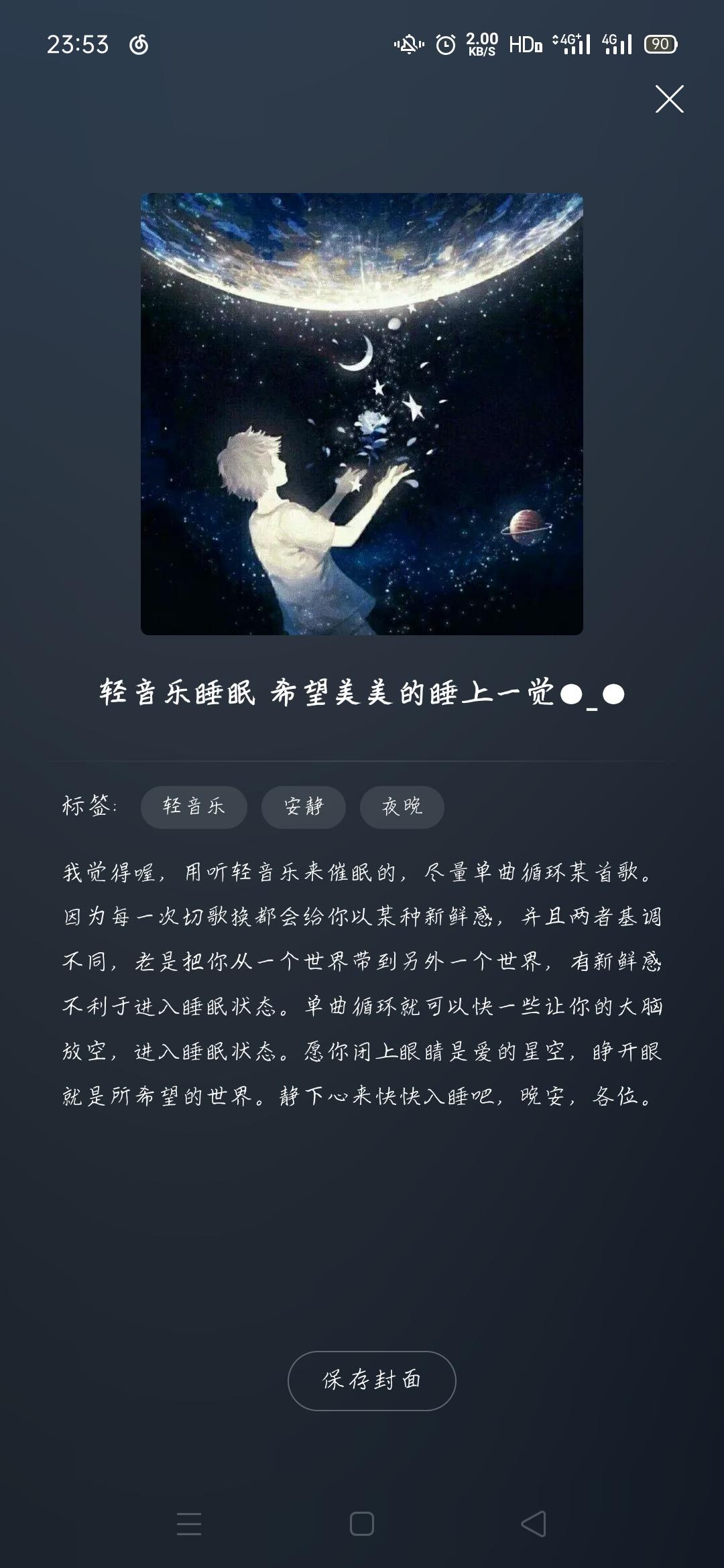Select the 轻音乐 tag chip

click(x=194, y=807)
